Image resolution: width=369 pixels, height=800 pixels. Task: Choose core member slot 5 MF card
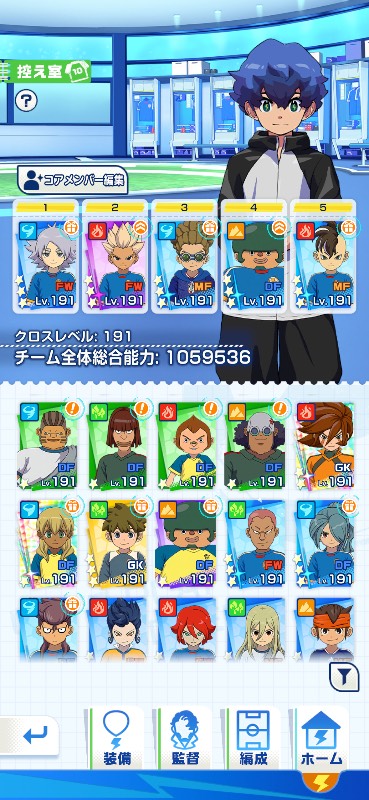tap(323, 256)
